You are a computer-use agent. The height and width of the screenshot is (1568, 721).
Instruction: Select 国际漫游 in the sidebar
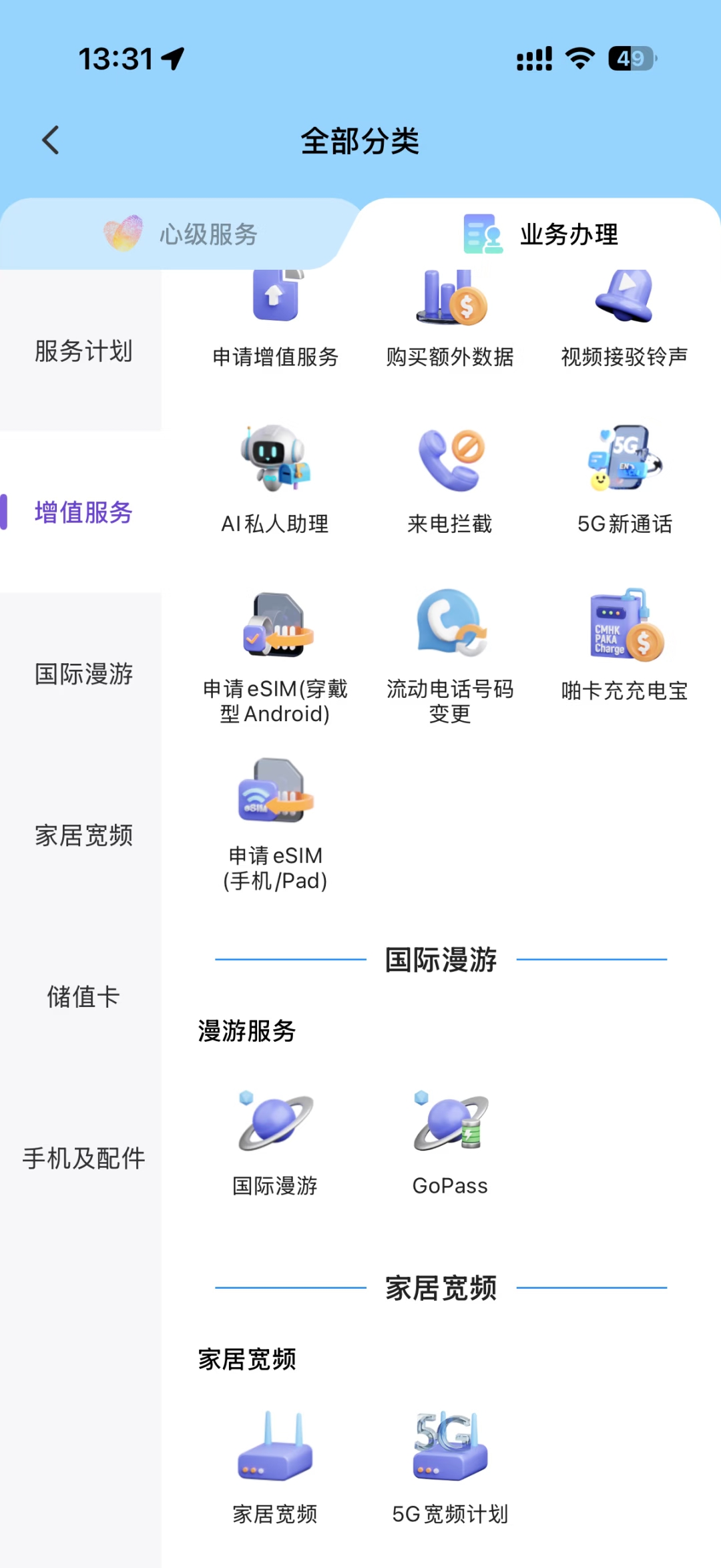83,674
